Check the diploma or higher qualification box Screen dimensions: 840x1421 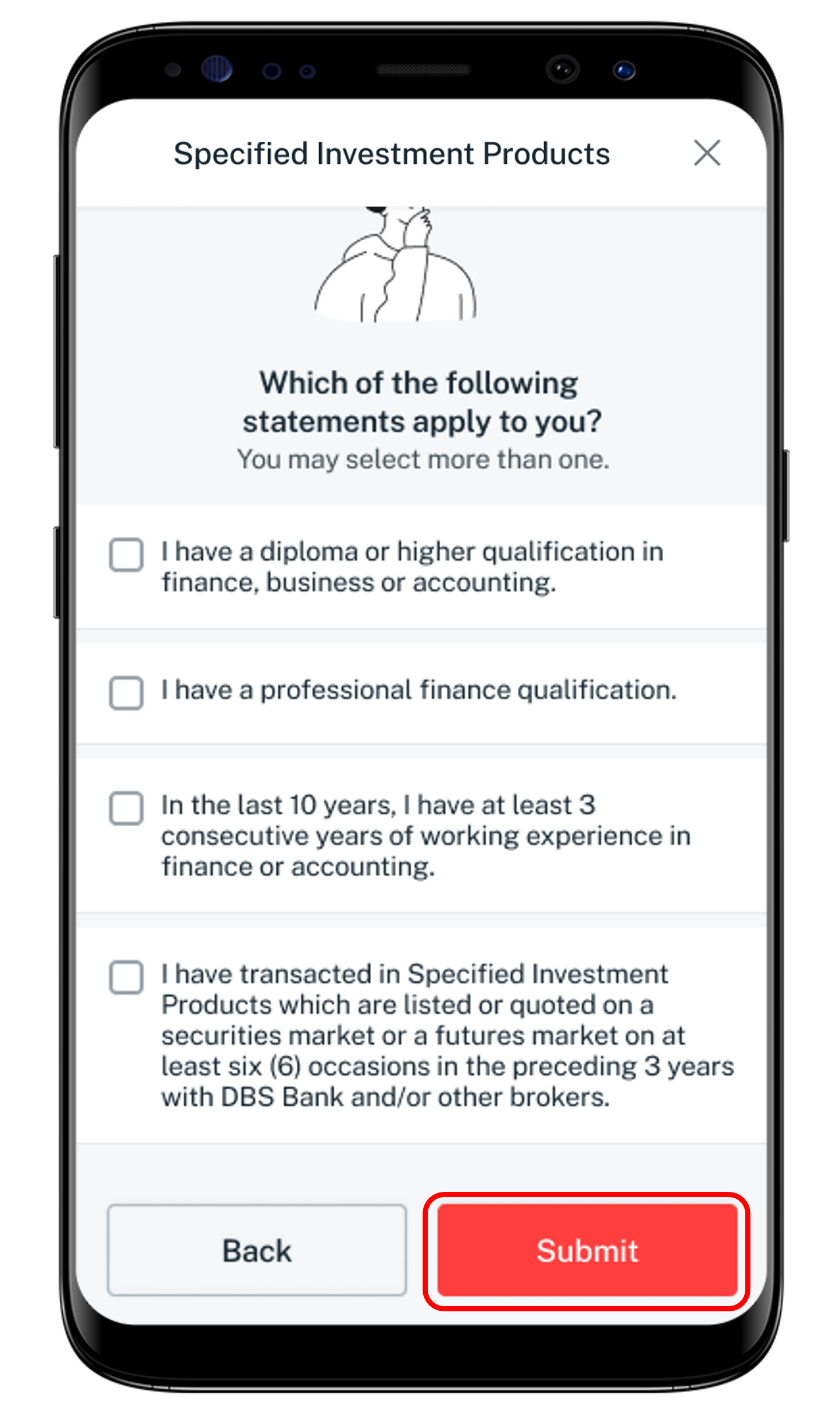pos(126,555)
